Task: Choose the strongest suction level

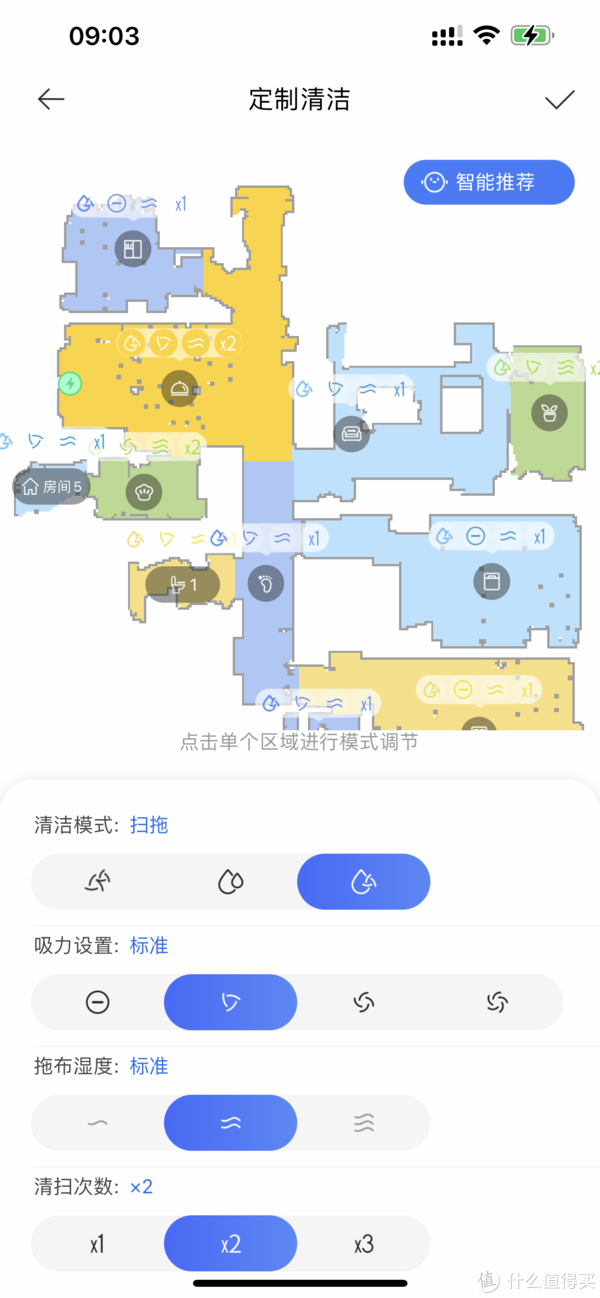Action: pos(496,1002)
